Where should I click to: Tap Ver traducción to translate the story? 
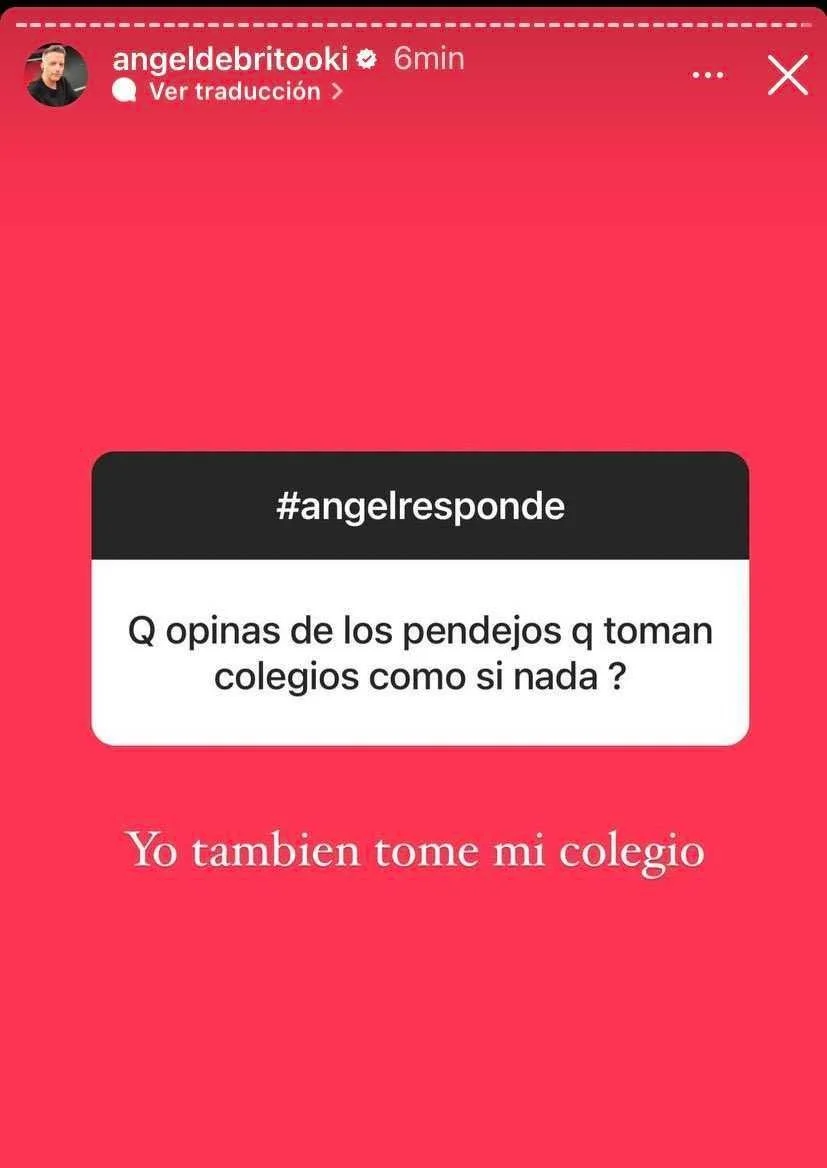[234, 91]
